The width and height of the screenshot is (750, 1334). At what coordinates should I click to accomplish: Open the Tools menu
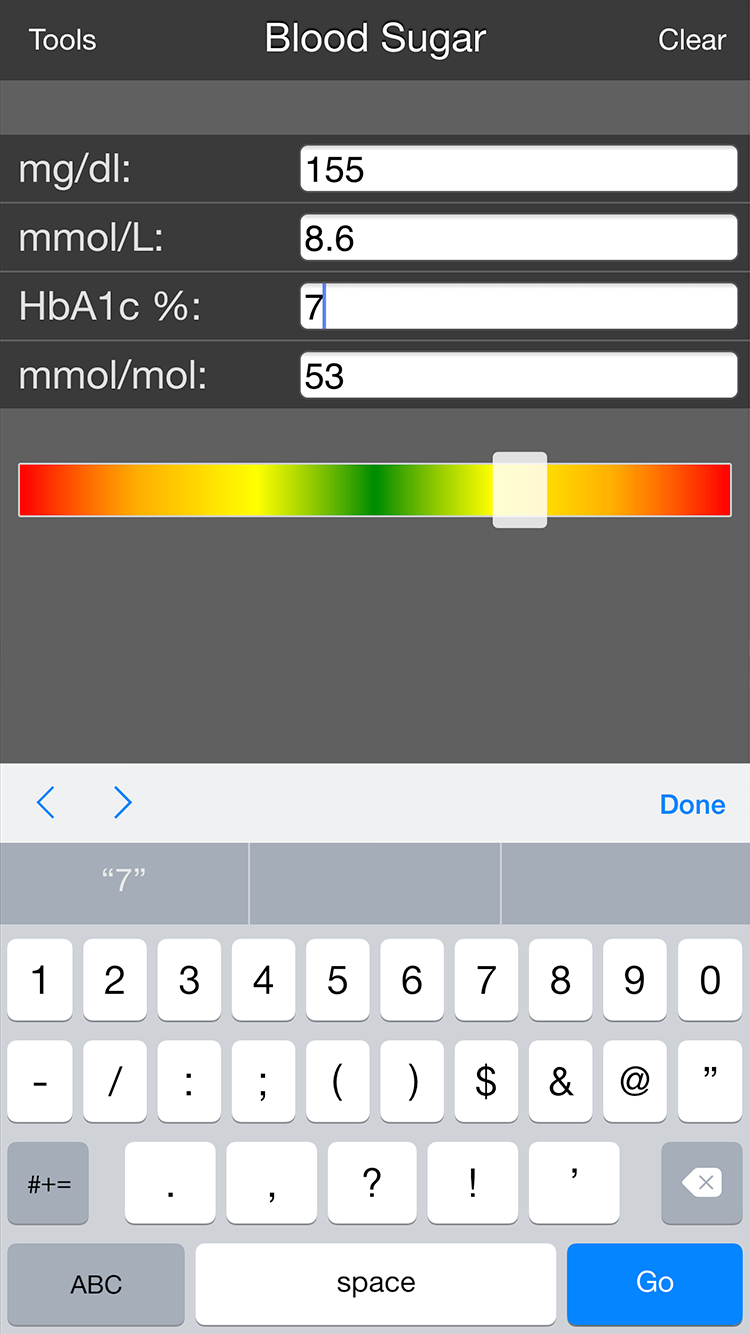(x=62, y=40)
